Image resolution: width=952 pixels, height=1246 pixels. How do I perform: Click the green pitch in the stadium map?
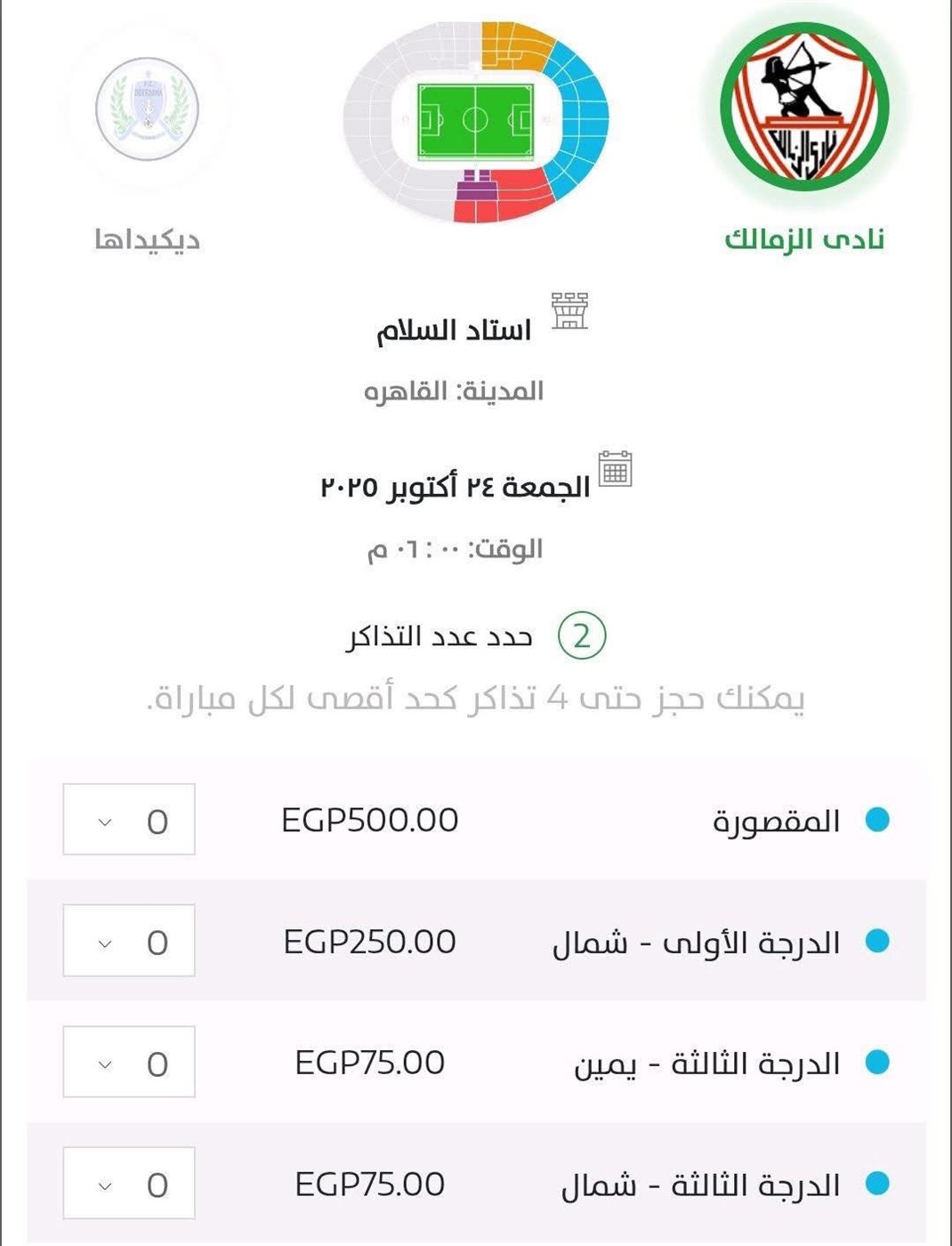[x=476, y=120]
